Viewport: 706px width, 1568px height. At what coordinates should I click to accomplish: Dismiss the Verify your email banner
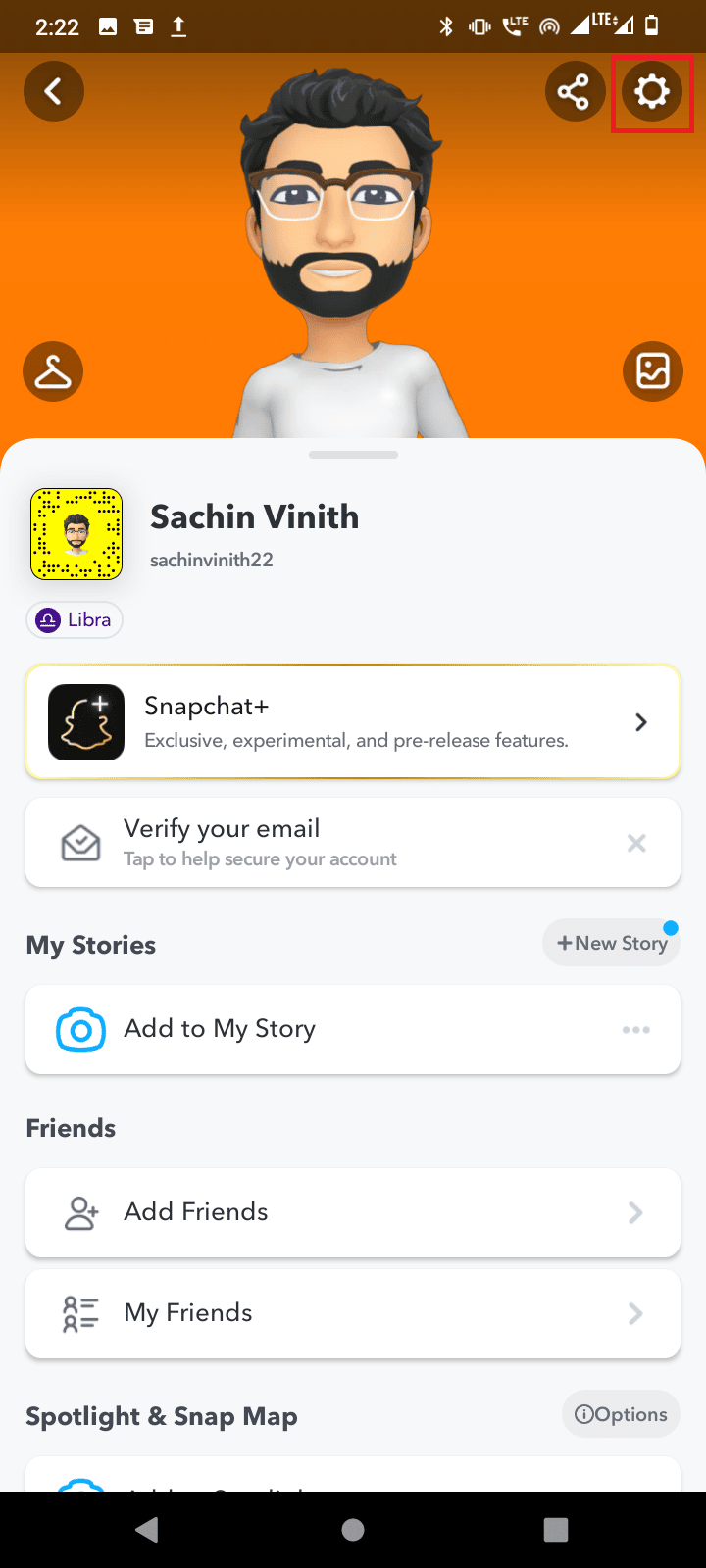click(x=636, y=843)
